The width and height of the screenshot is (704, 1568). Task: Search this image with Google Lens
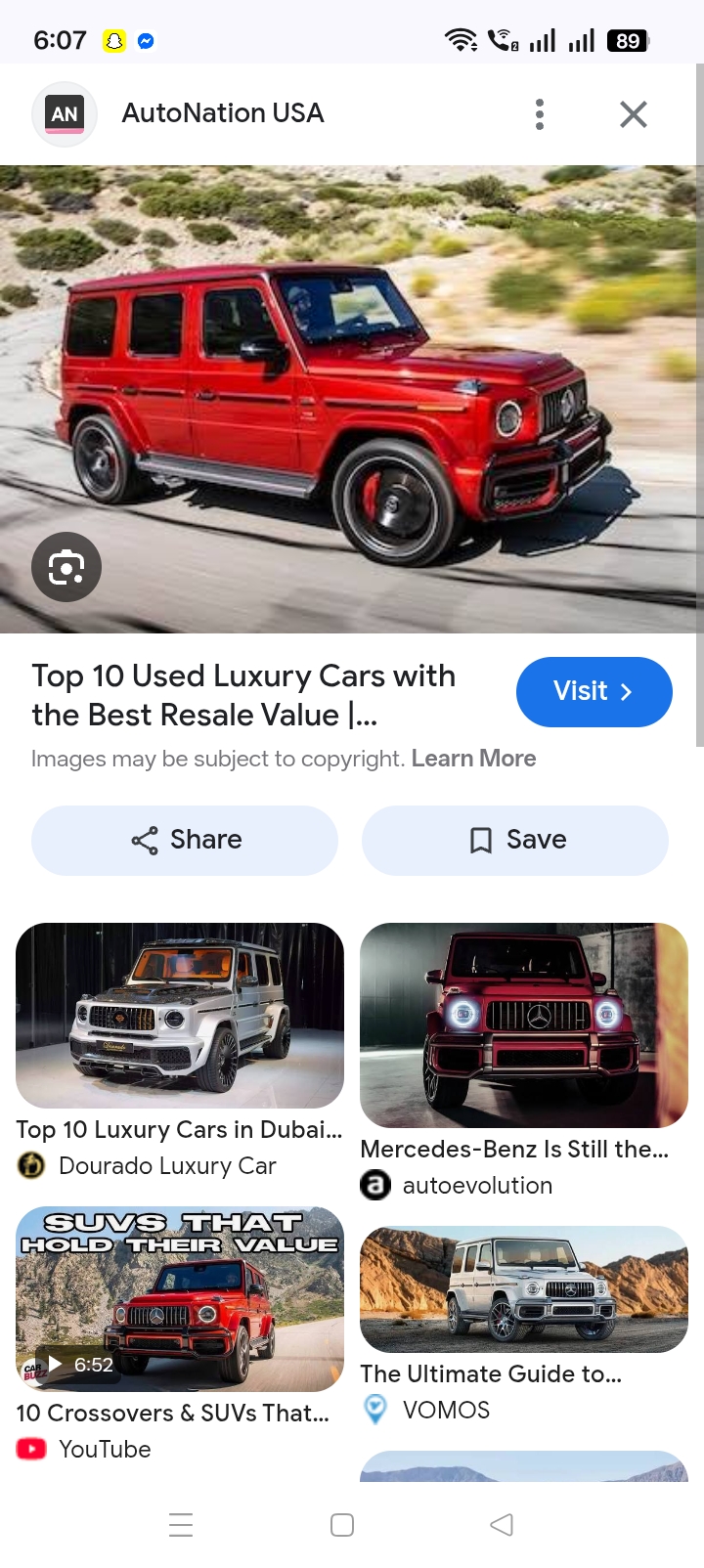click(x=66, y=567)
